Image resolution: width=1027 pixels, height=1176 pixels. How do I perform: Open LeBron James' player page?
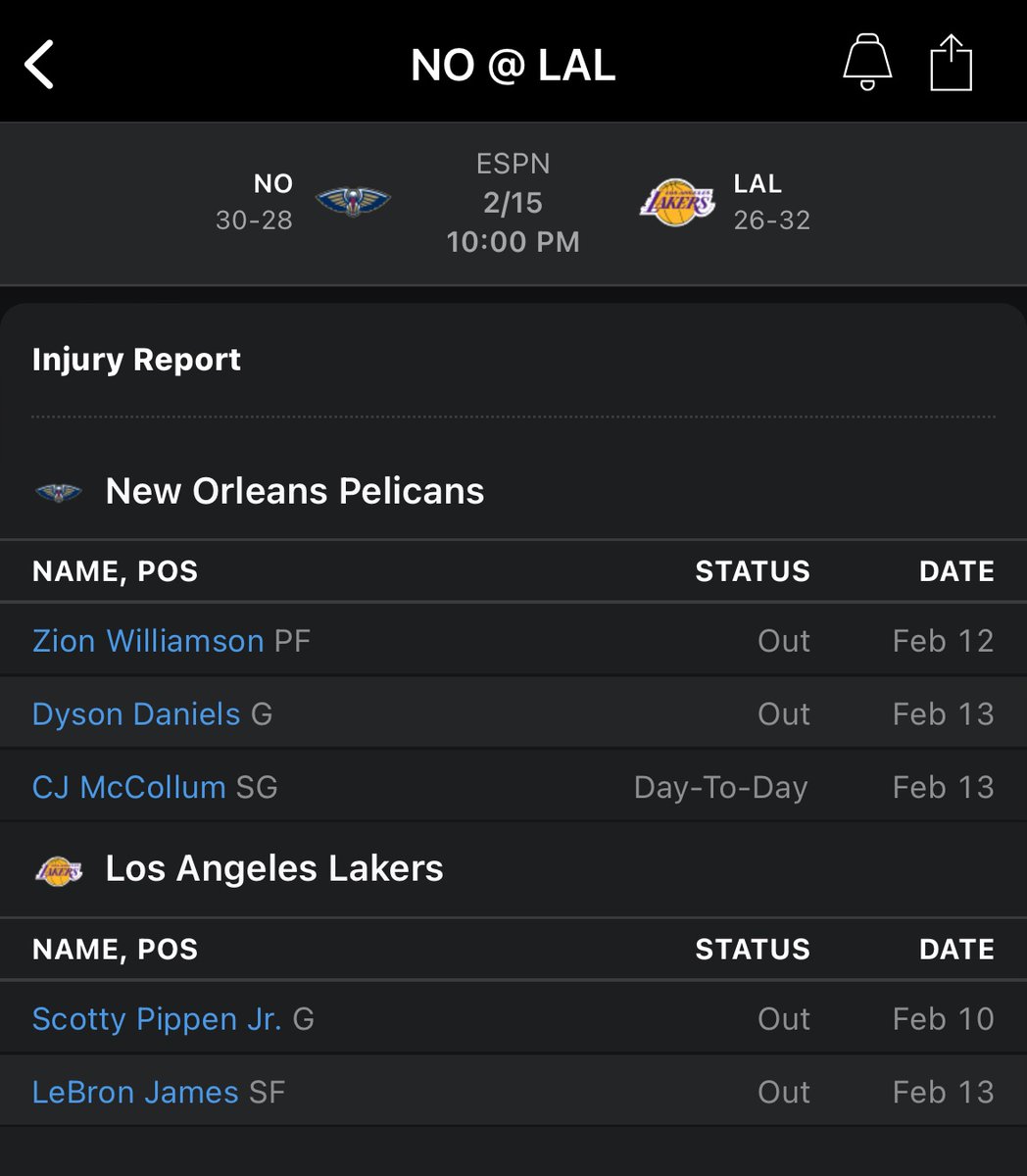135,1092
